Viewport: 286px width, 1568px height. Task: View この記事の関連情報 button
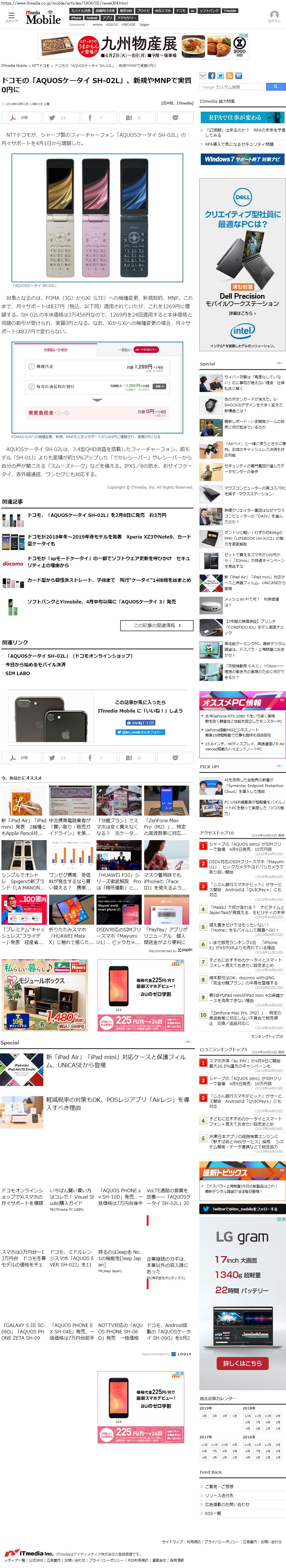[x=157, y=625]
